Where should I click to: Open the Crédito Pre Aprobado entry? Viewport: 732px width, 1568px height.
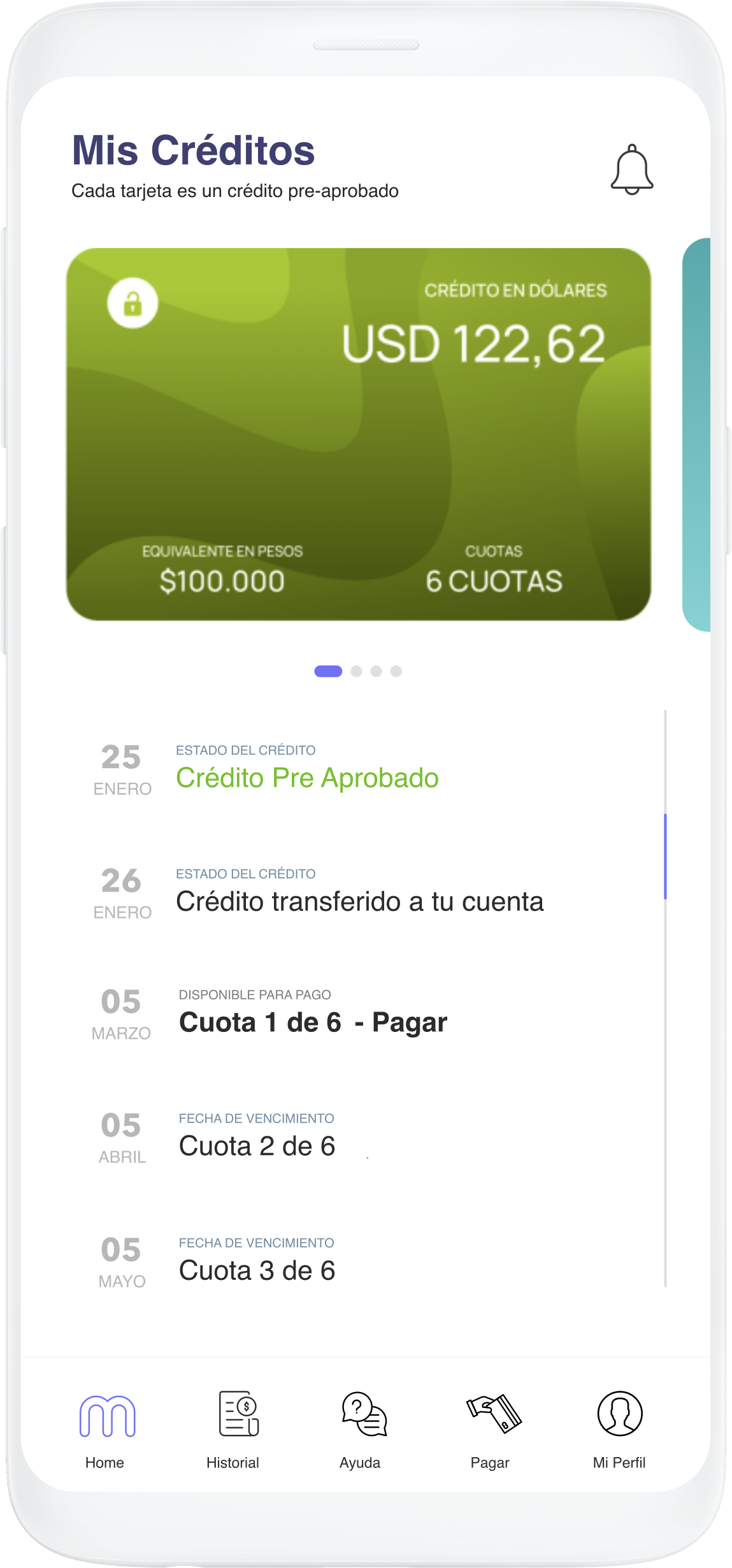[x=307, y=778]
